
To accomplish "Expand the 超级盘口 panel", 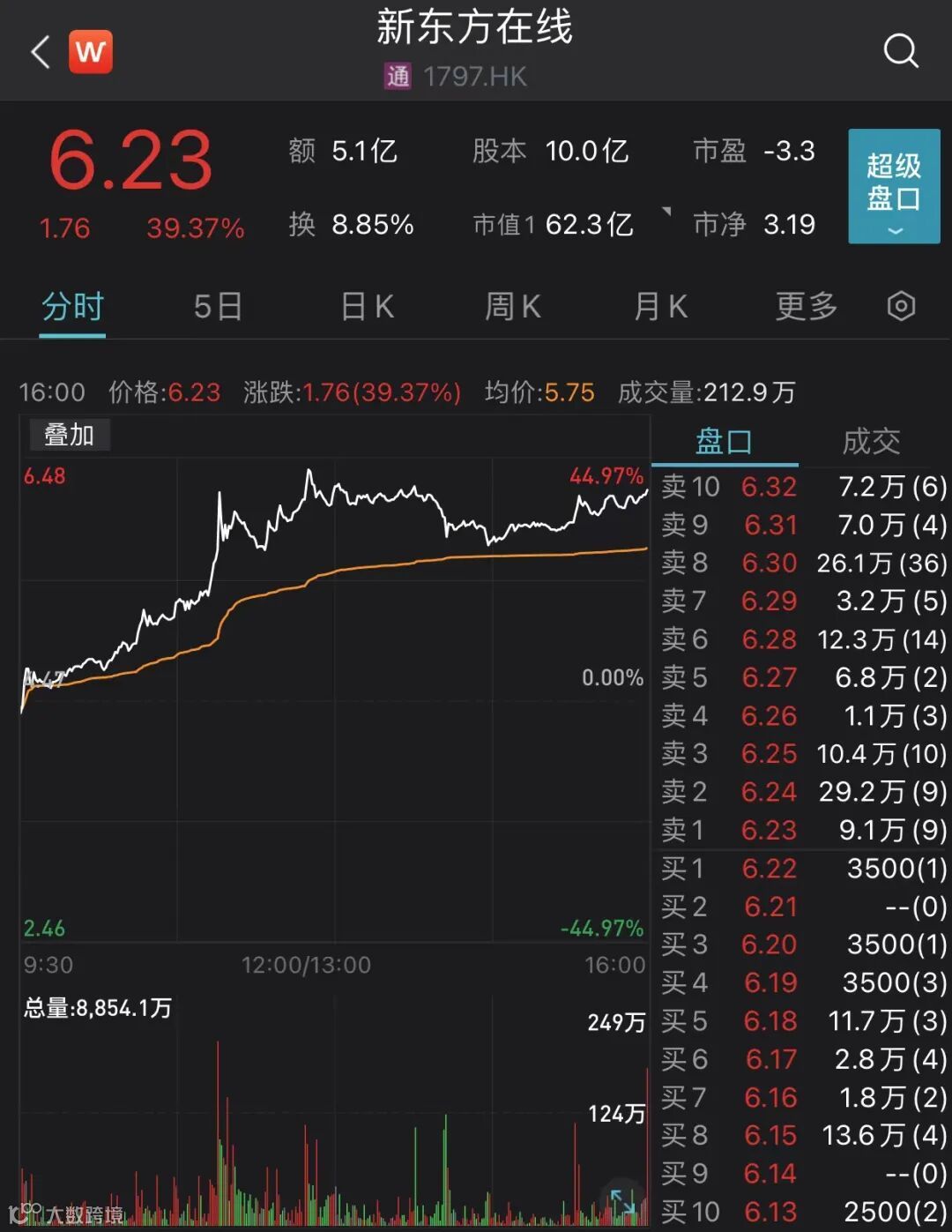I will [x=894, y=187].
